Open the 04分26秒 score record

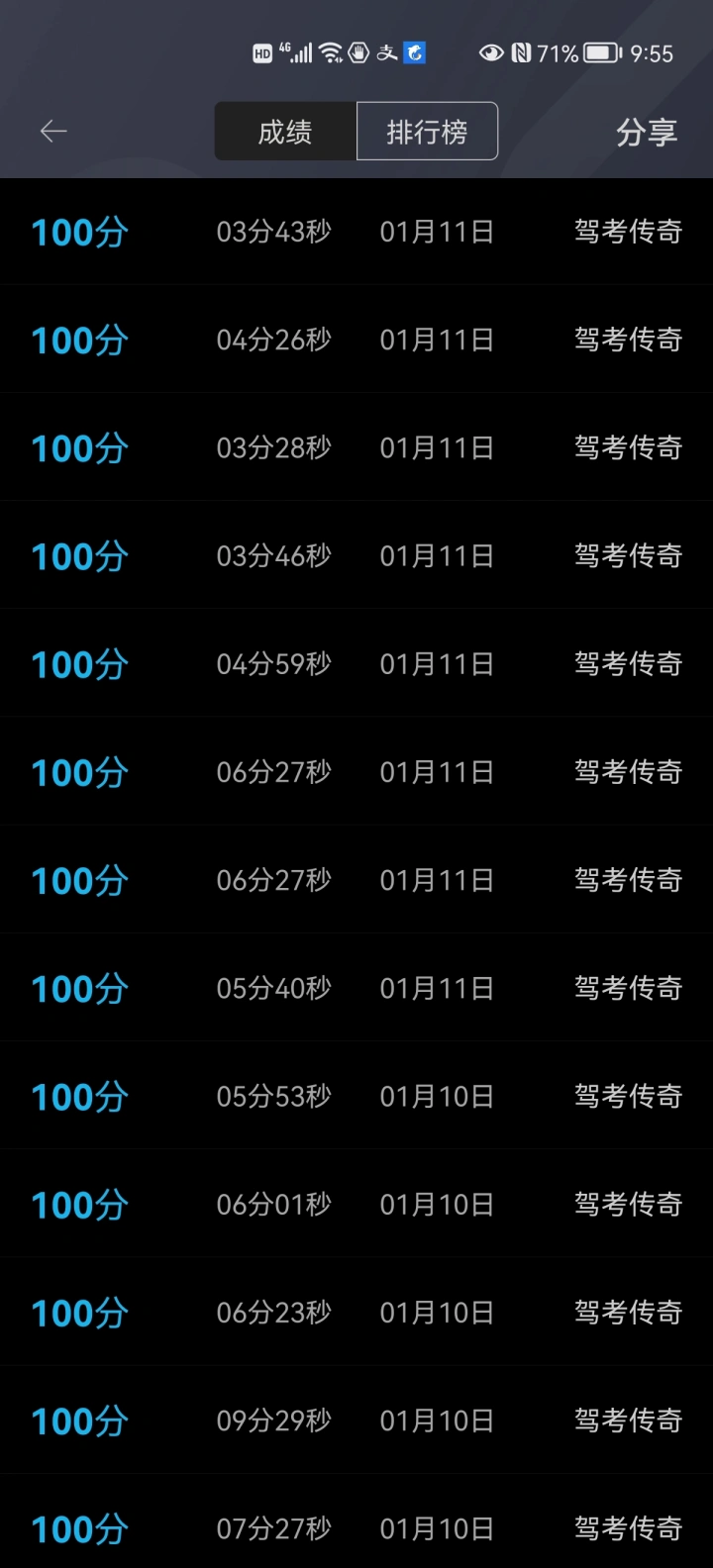(356, 341)
